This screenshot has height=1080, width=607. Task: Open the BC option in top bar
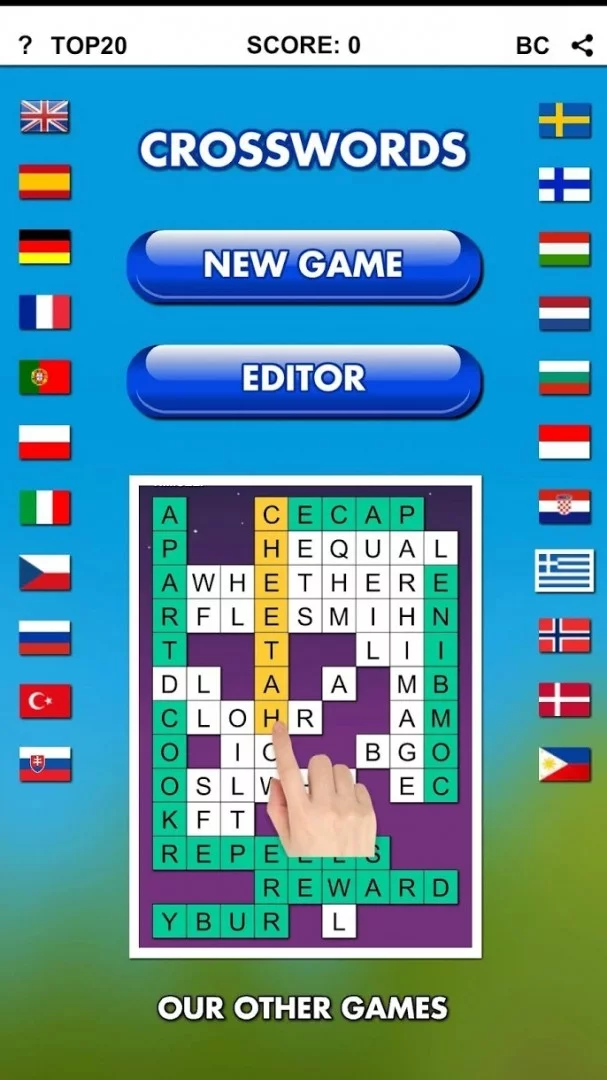532,45
